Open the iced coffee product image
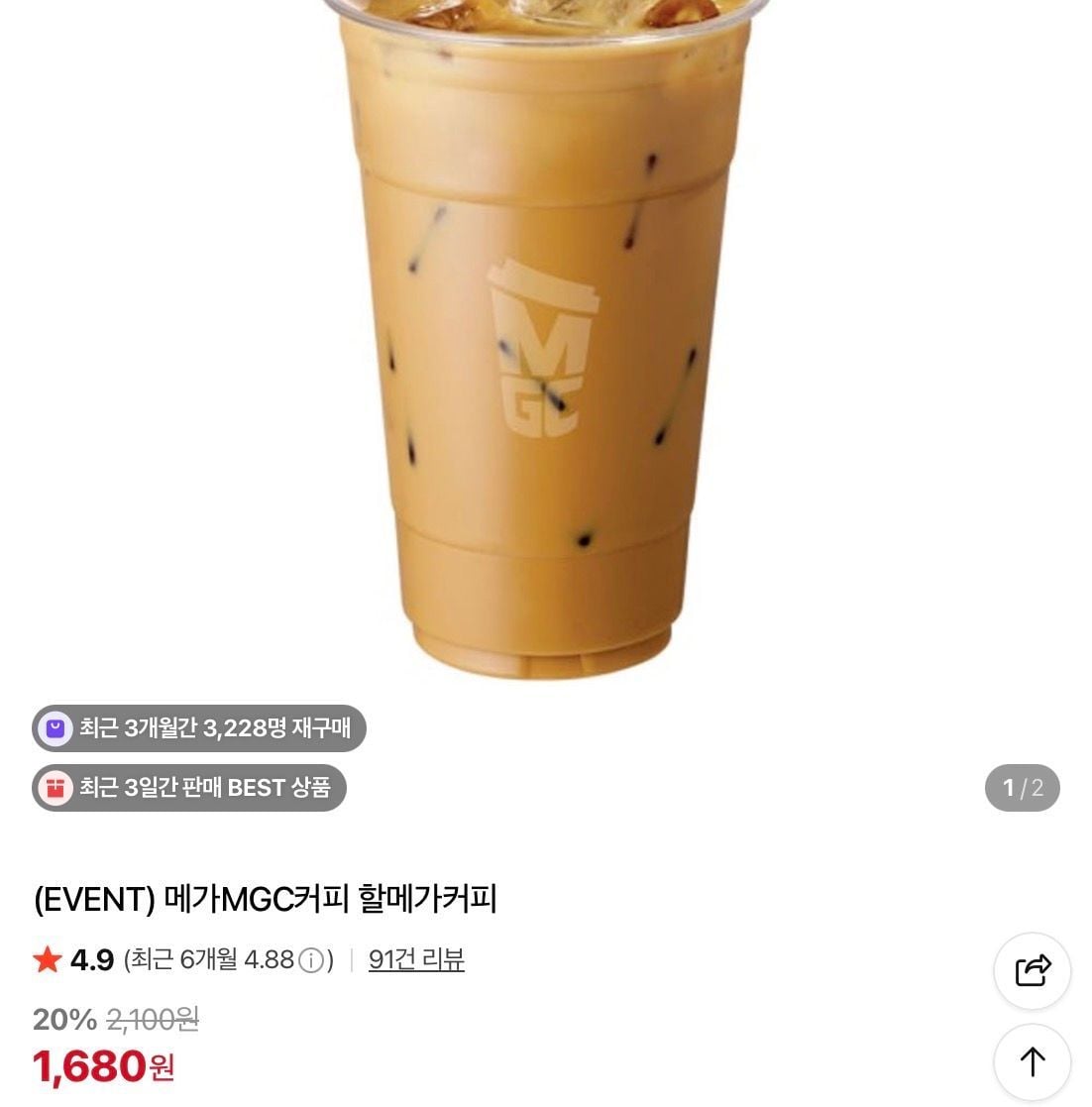The width and height of the screenshot is (1092, 1107). point(543,337)
